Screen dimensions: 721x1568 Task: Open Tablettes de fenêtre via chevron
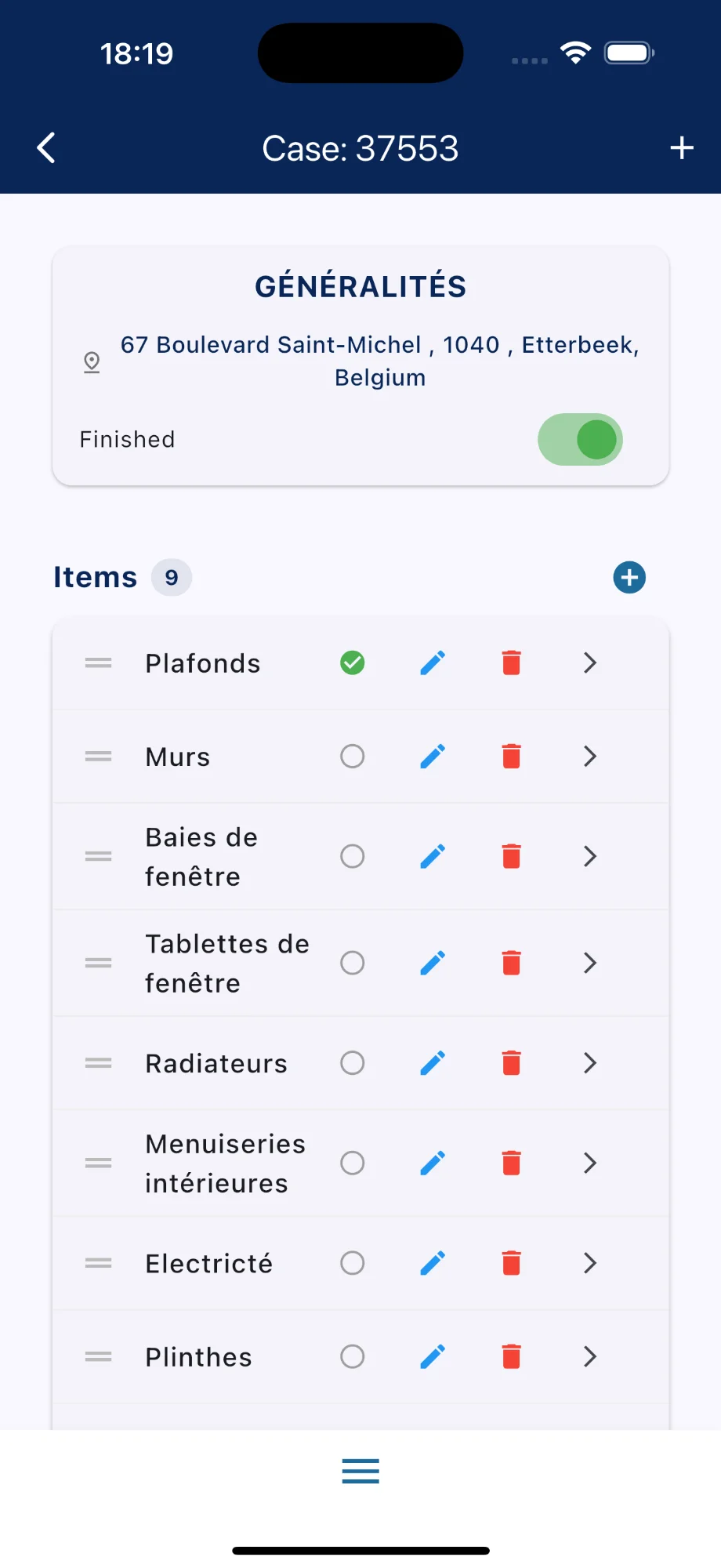[x=589, y=963]
